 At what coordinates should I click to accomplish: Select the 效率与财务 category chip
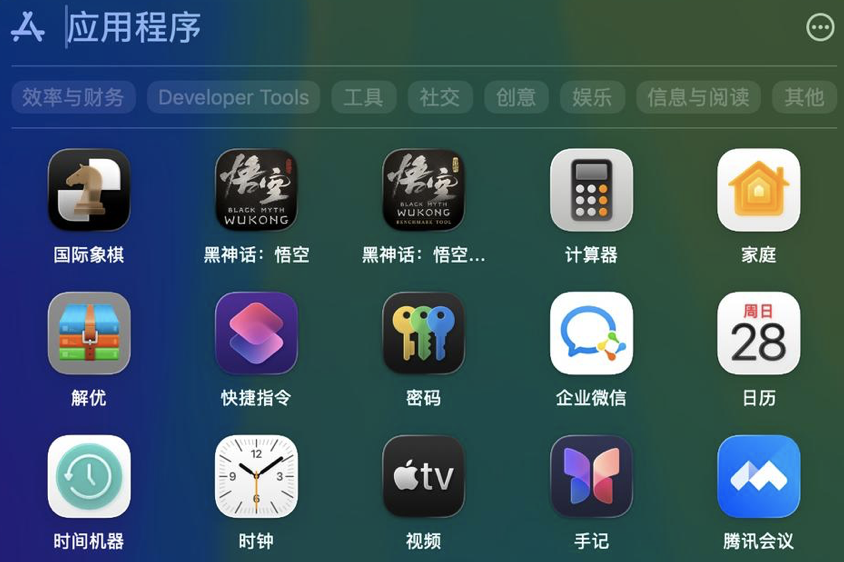pyautogui.click(x=73, y=97)
